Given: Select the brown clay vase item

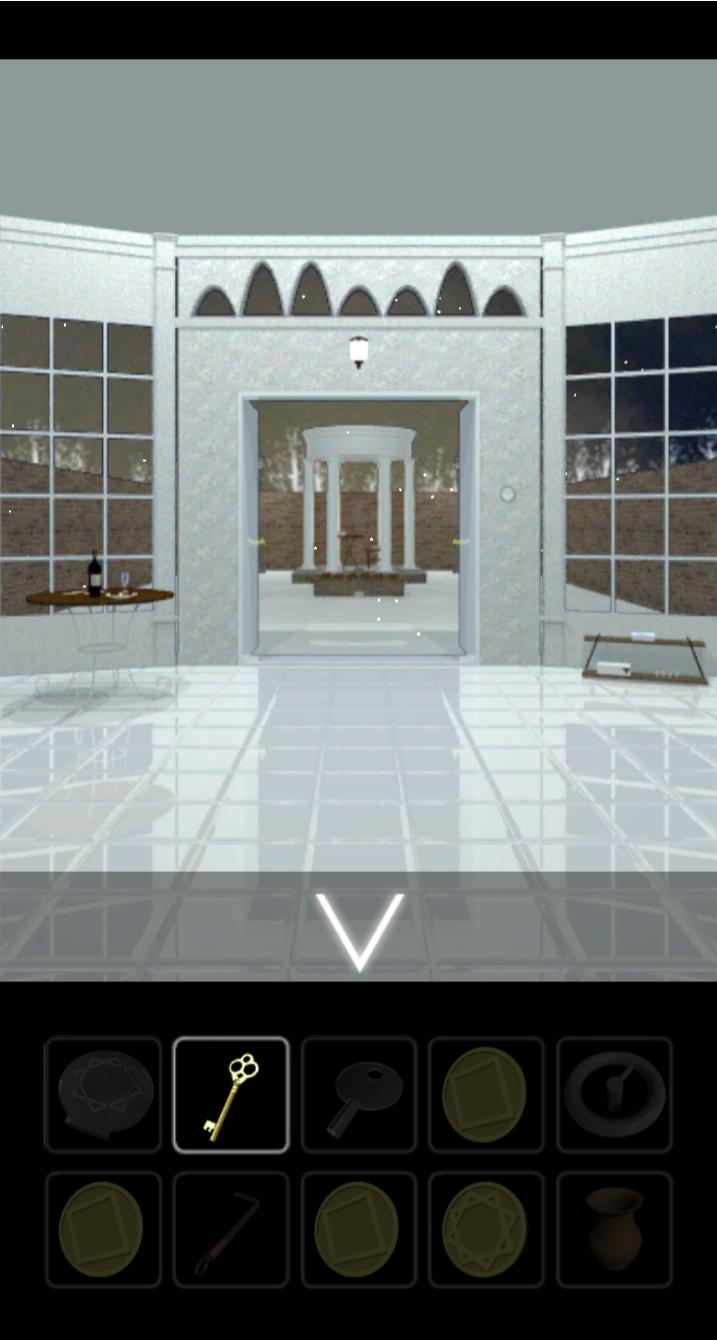Looking at the screenshot, I should (x=615, y=1230).
